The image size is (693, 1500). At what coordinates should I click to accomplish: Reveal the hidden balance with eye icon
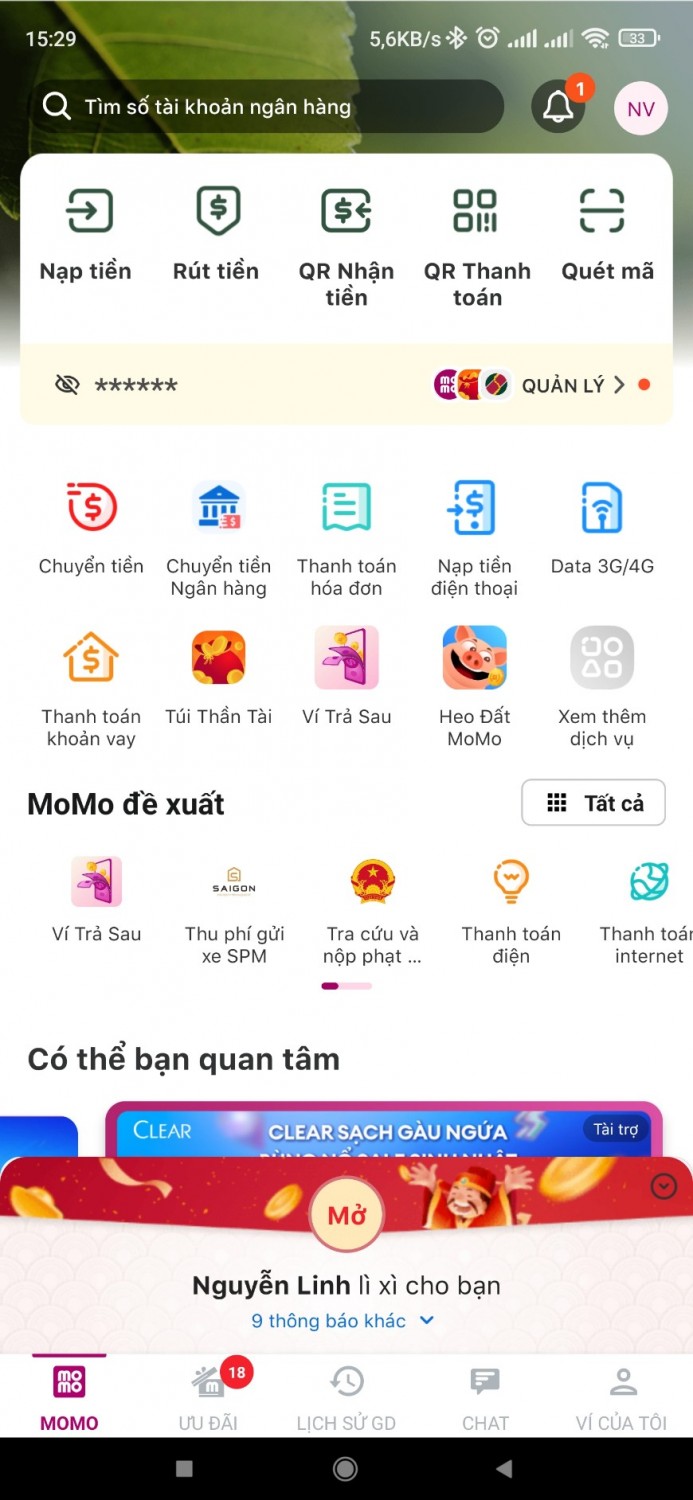coord(68,385)
